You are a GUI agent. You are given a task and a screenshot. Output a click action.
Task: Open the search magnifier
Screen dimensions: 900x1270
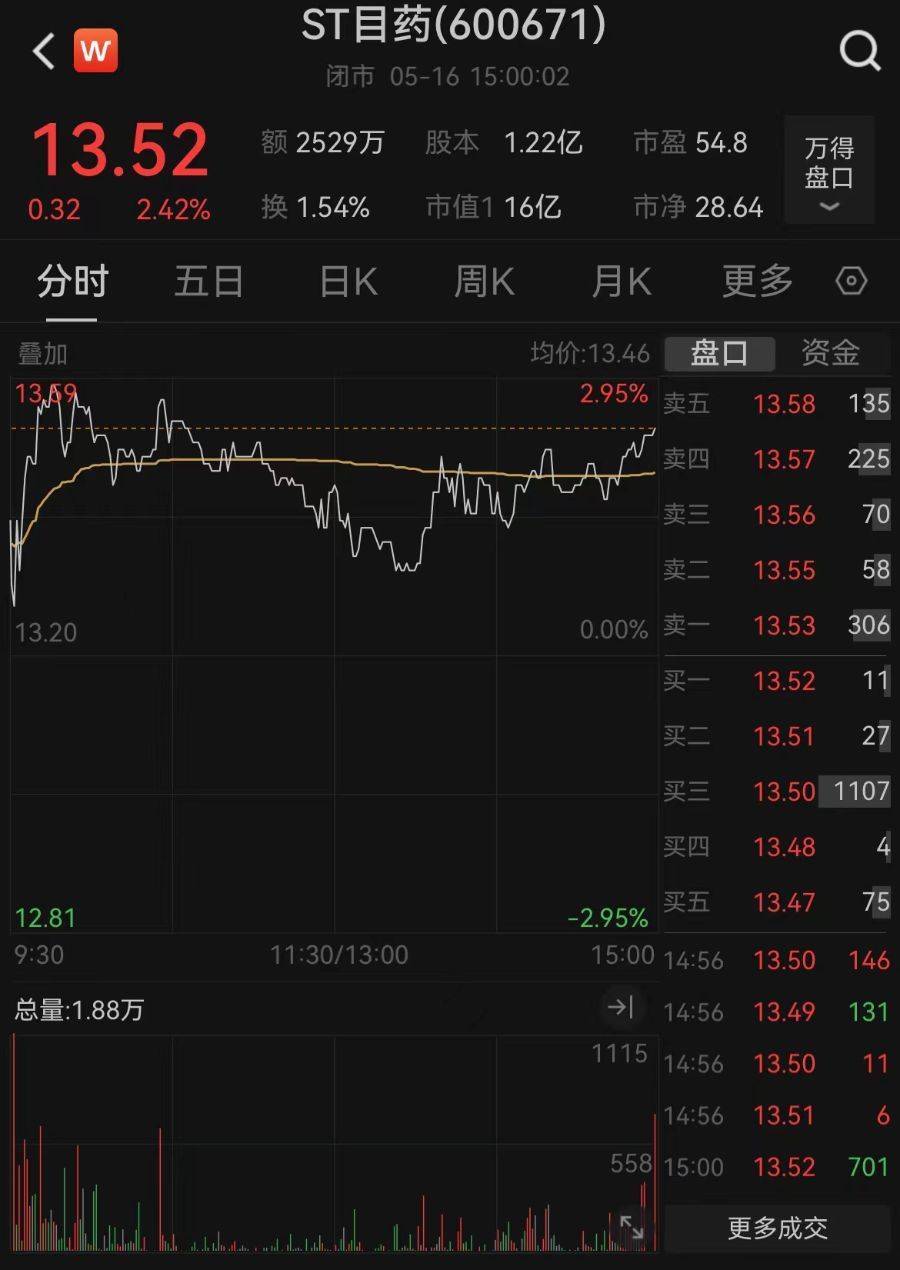[x=859, y=50]
